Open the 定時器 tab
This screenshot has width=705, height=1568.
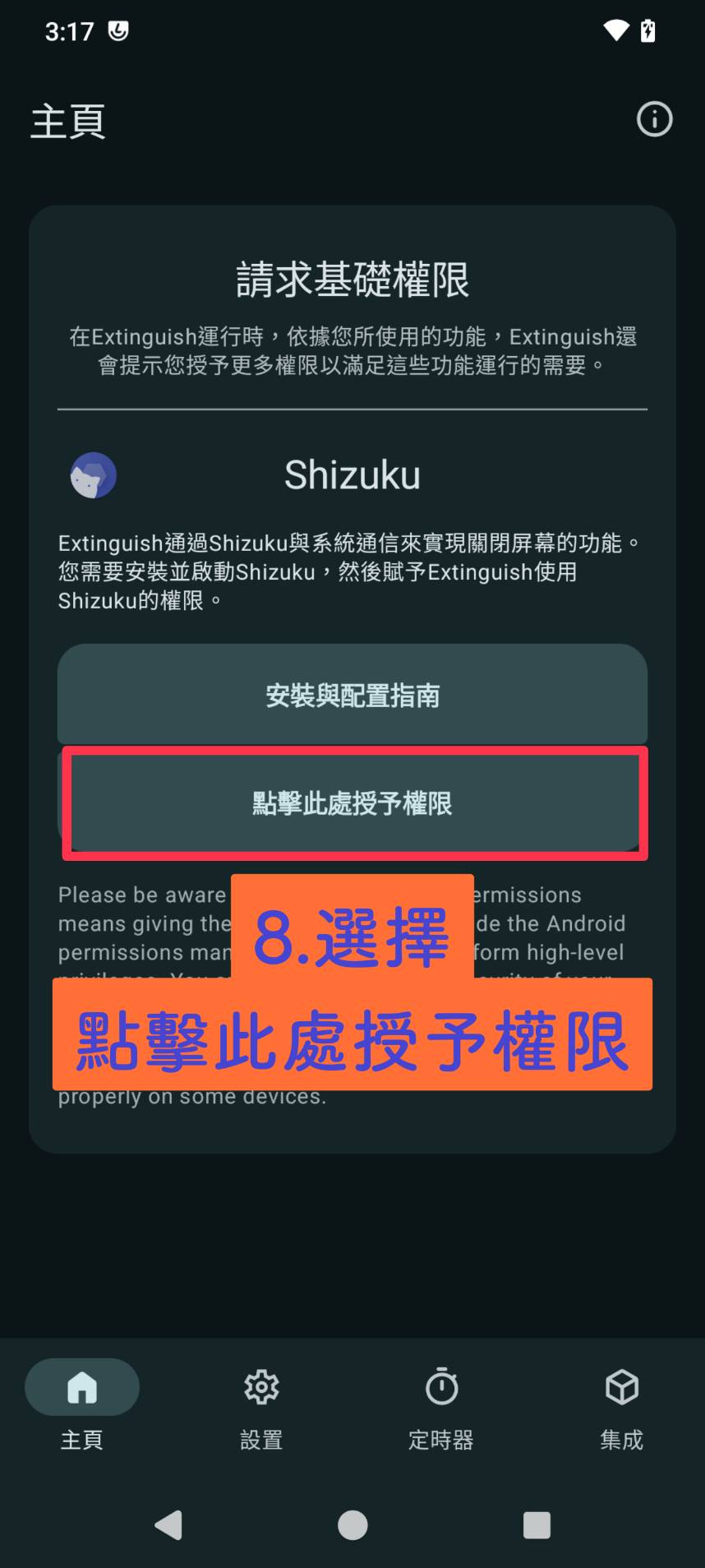[441, 1404]
